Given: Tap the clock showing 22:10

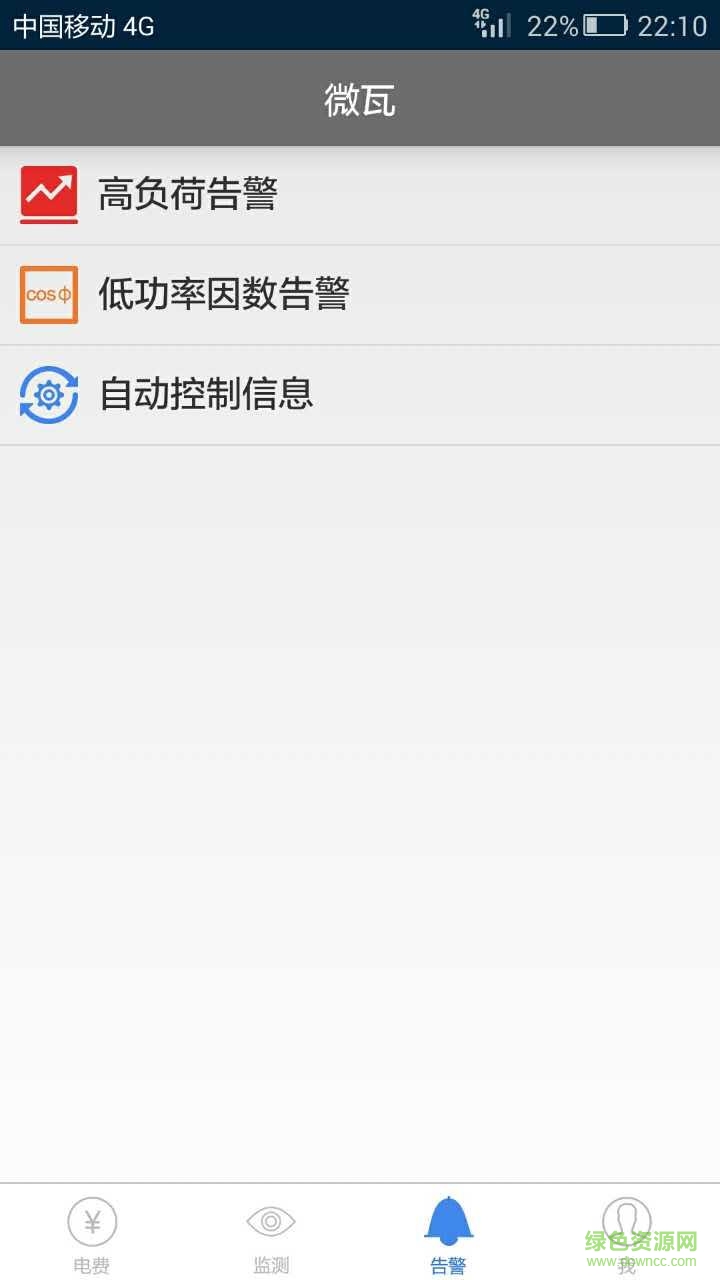Looking at the screenshot, I should point(672,25).
